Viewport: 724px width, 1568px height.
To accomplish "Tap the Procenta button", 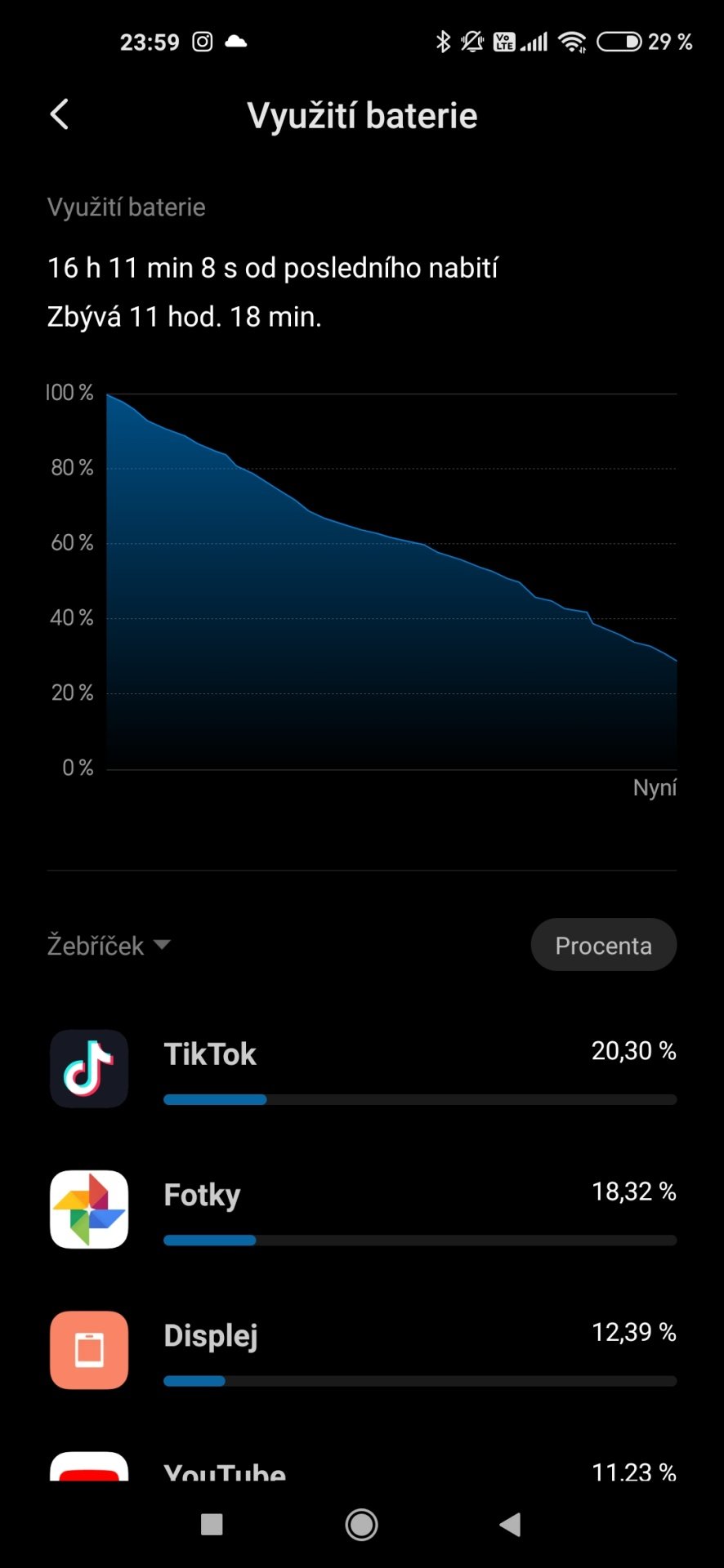I will pos(603,945).
